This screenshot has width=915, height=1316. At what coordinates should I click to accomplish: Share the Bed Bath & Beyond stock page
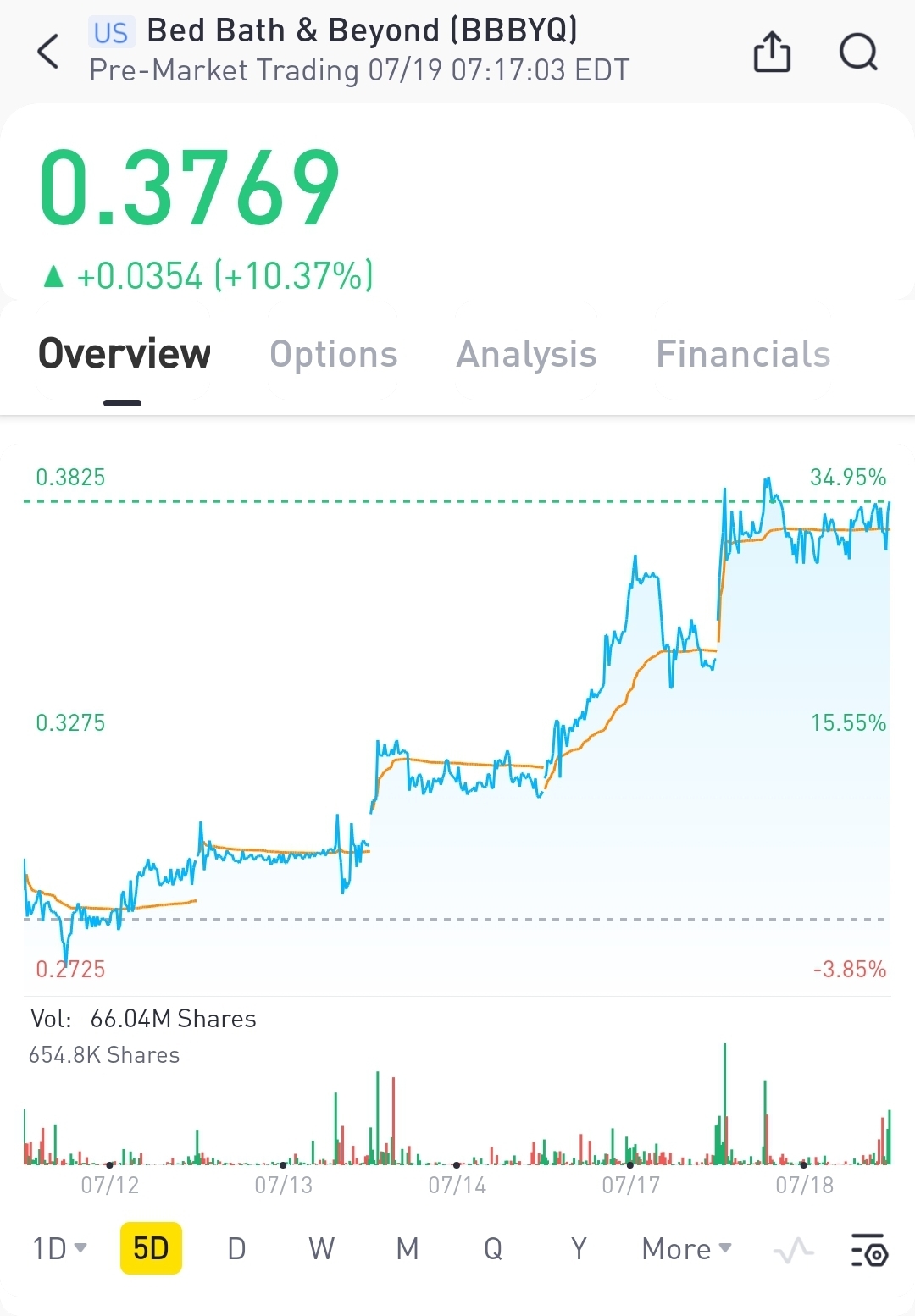772,52
